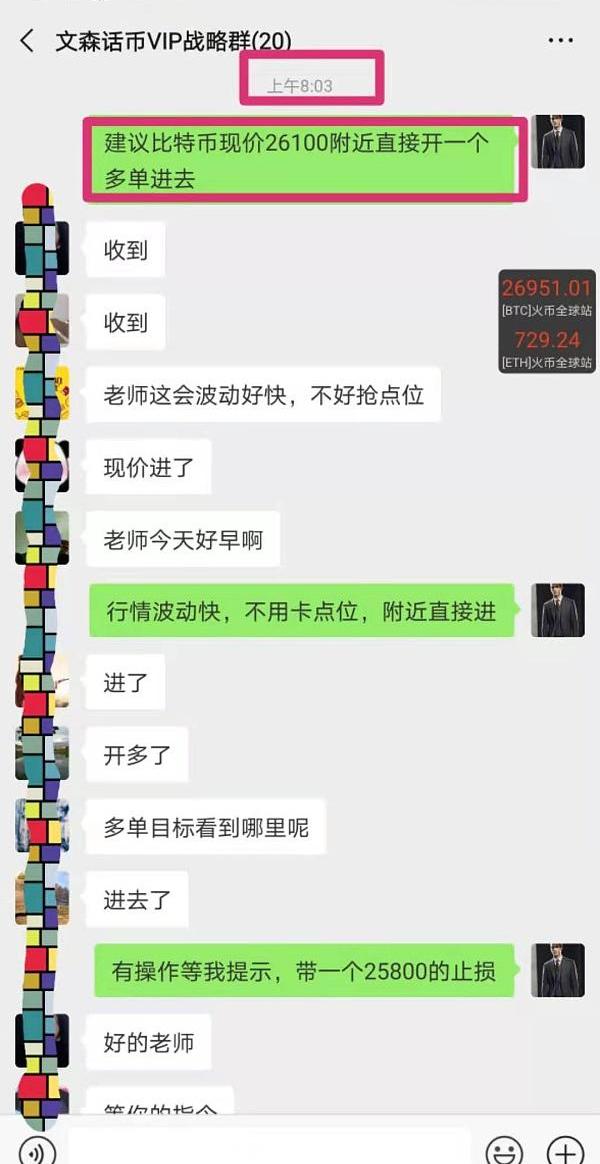The height and width of the screenshot is (1164, 600).
Task: Open the group chat's three-dot menu
Action: (561, 41)
